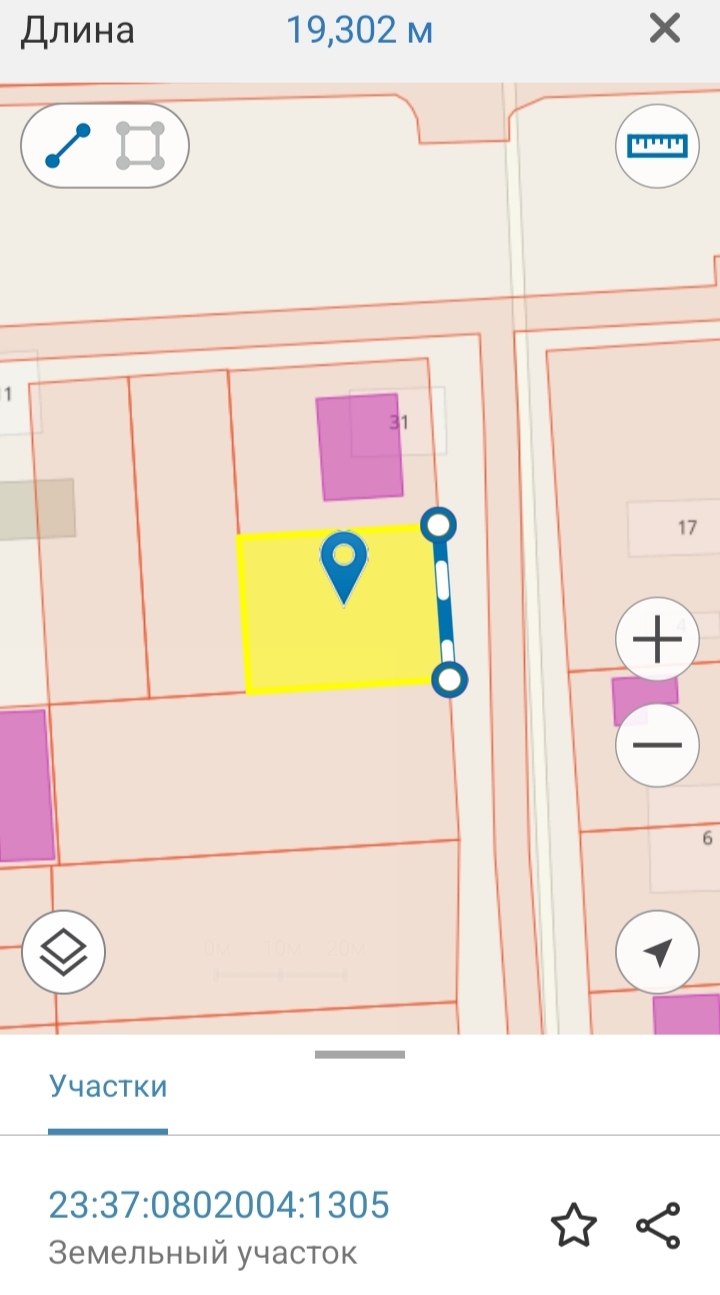
Task: Share parcel 23:37:0802004:1305
Action: (658, 1225)
